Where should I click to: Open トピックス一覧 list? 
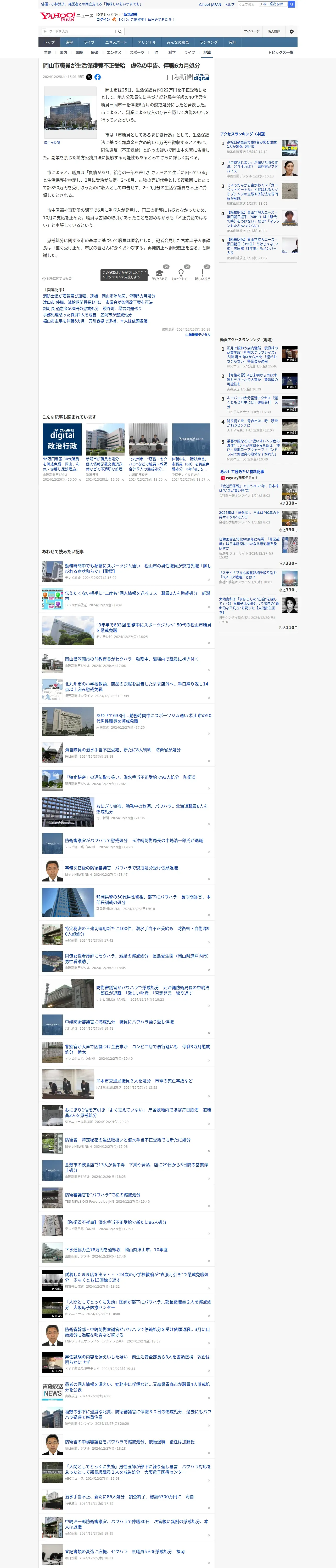pyautogui.click(x=281, y=52)
